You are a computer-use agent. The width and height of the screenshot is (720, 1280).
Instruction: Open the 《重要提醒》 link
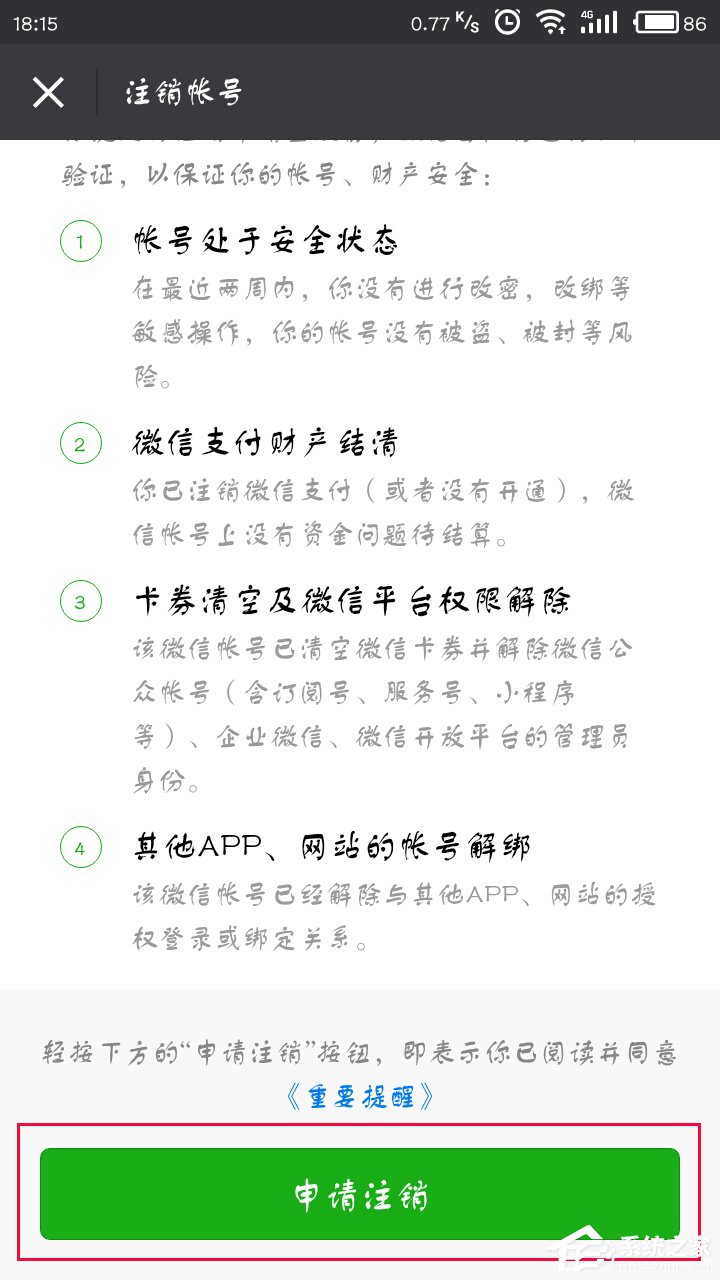click(360, 1097)
